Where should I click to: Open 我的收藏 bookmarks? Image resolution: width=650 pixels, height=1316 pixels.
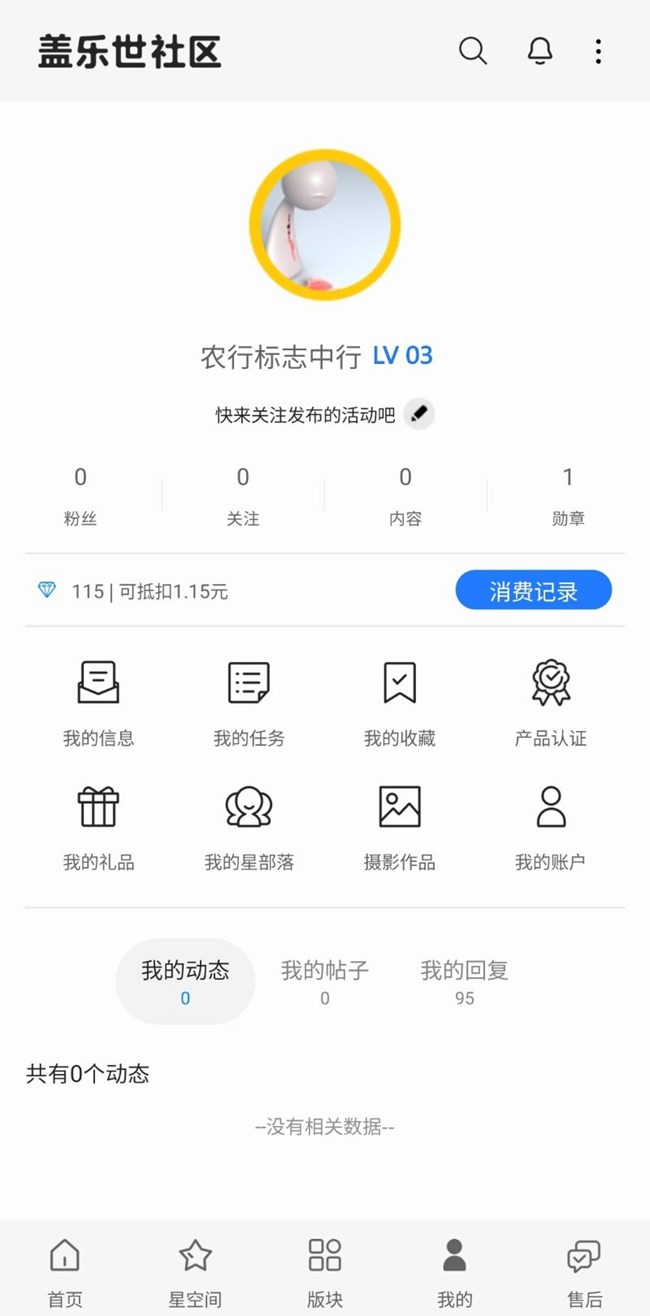(400, 701)
